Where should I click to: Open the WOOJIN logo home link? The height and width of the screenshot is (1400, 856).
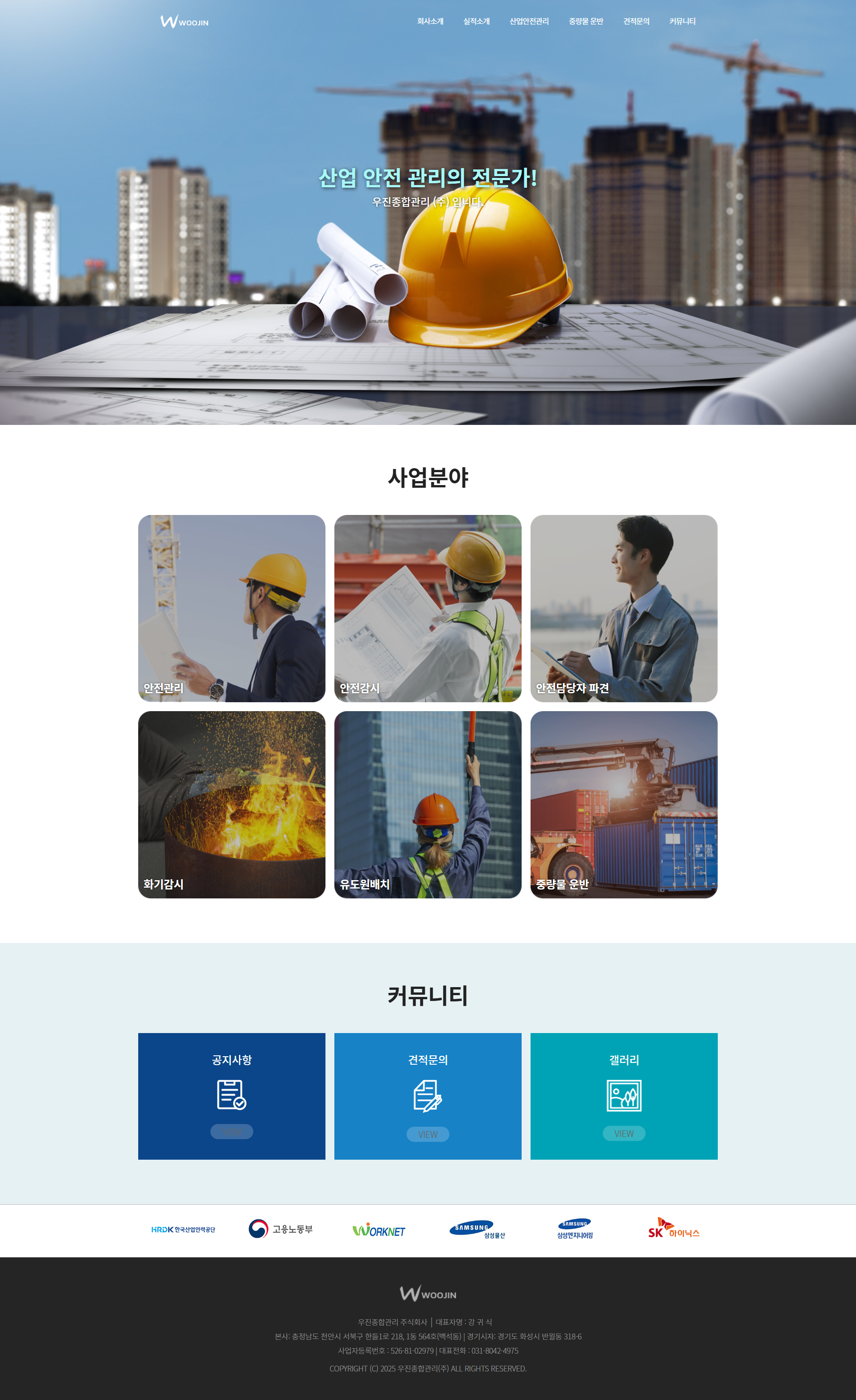[x=184, y=21]
